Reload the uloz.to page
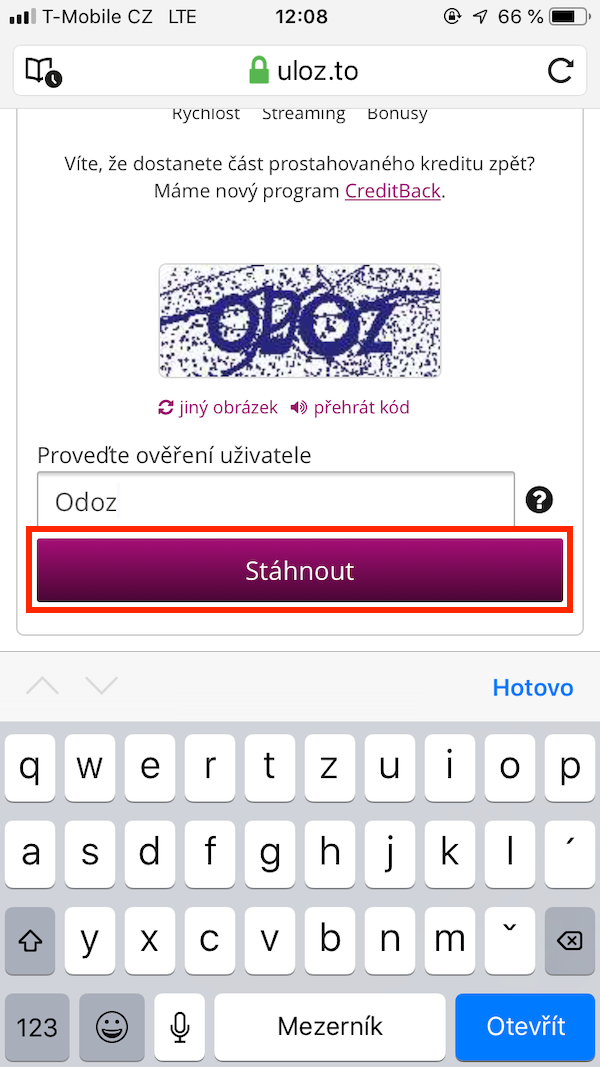Image resolution: width=600 pixels, height=1067 pixels. click(x=560, y=71)
